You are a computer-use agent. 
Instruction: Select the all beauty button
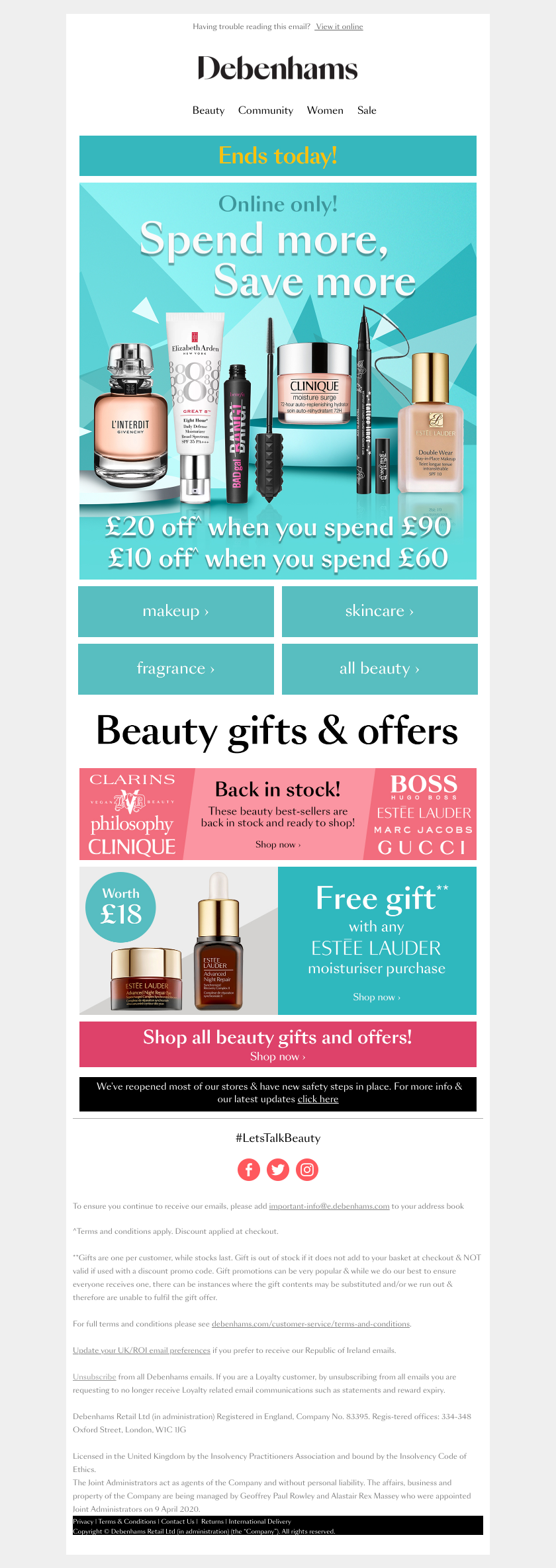pyautogui.click(x=379, y=669)
